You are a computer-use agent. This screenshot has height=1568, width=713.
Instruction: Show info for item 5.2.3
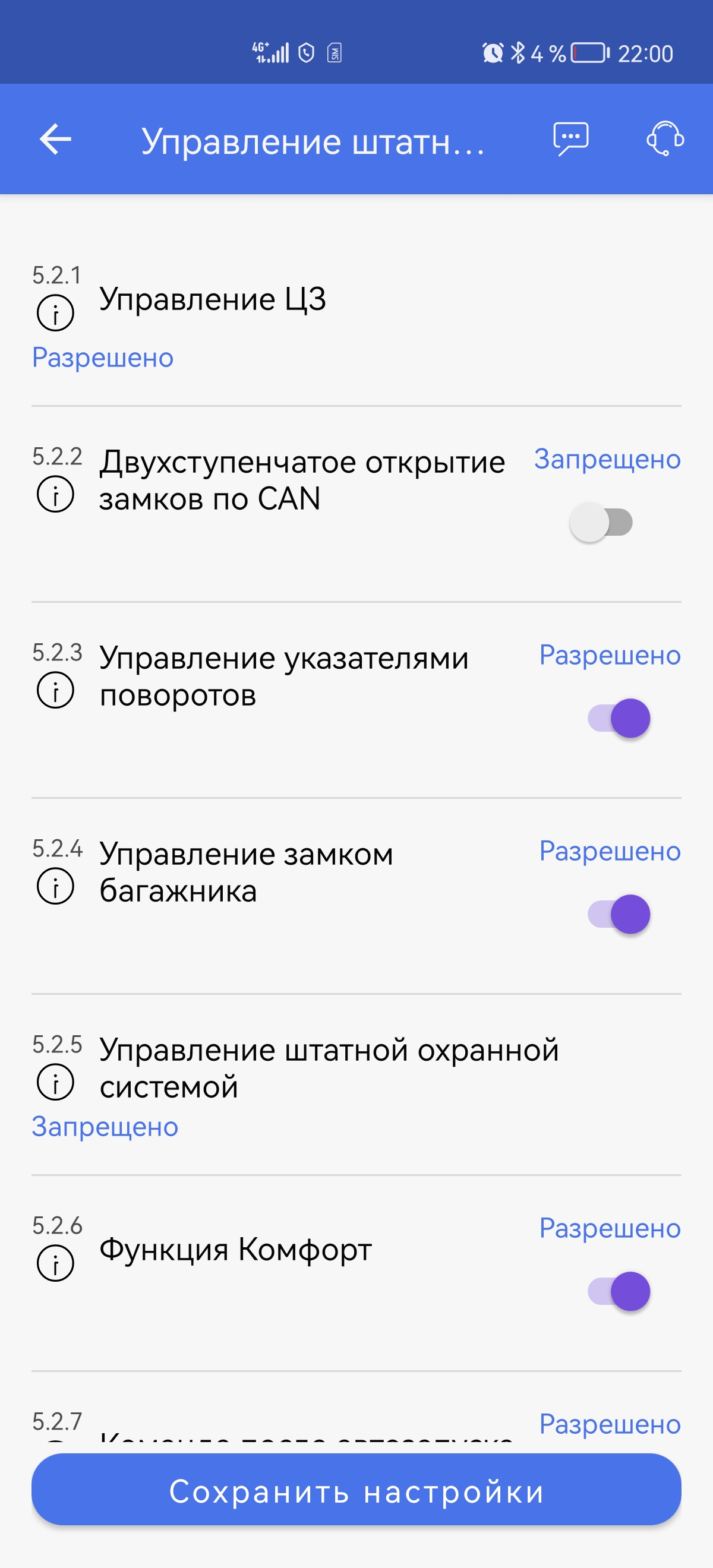[x=55, y=690]
